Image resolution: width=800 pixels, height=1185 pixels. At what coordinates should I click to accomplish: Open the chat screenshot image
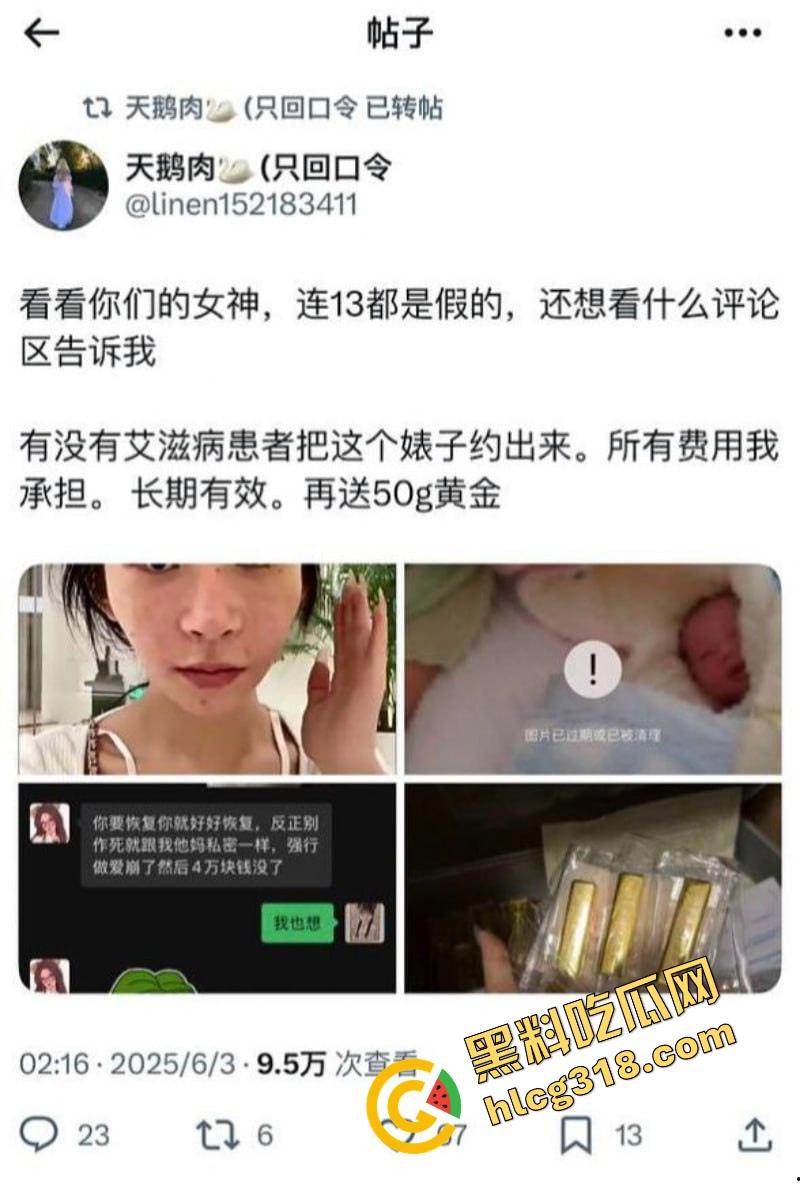[x=207, y=887]
